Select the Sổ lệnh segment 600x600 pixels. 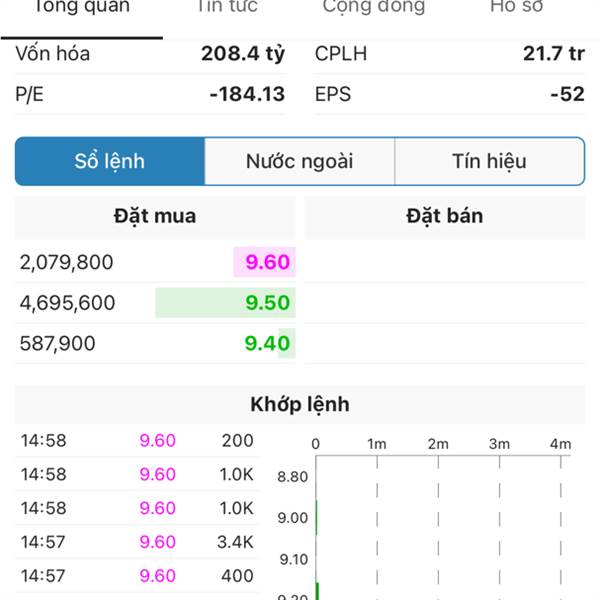110,162
